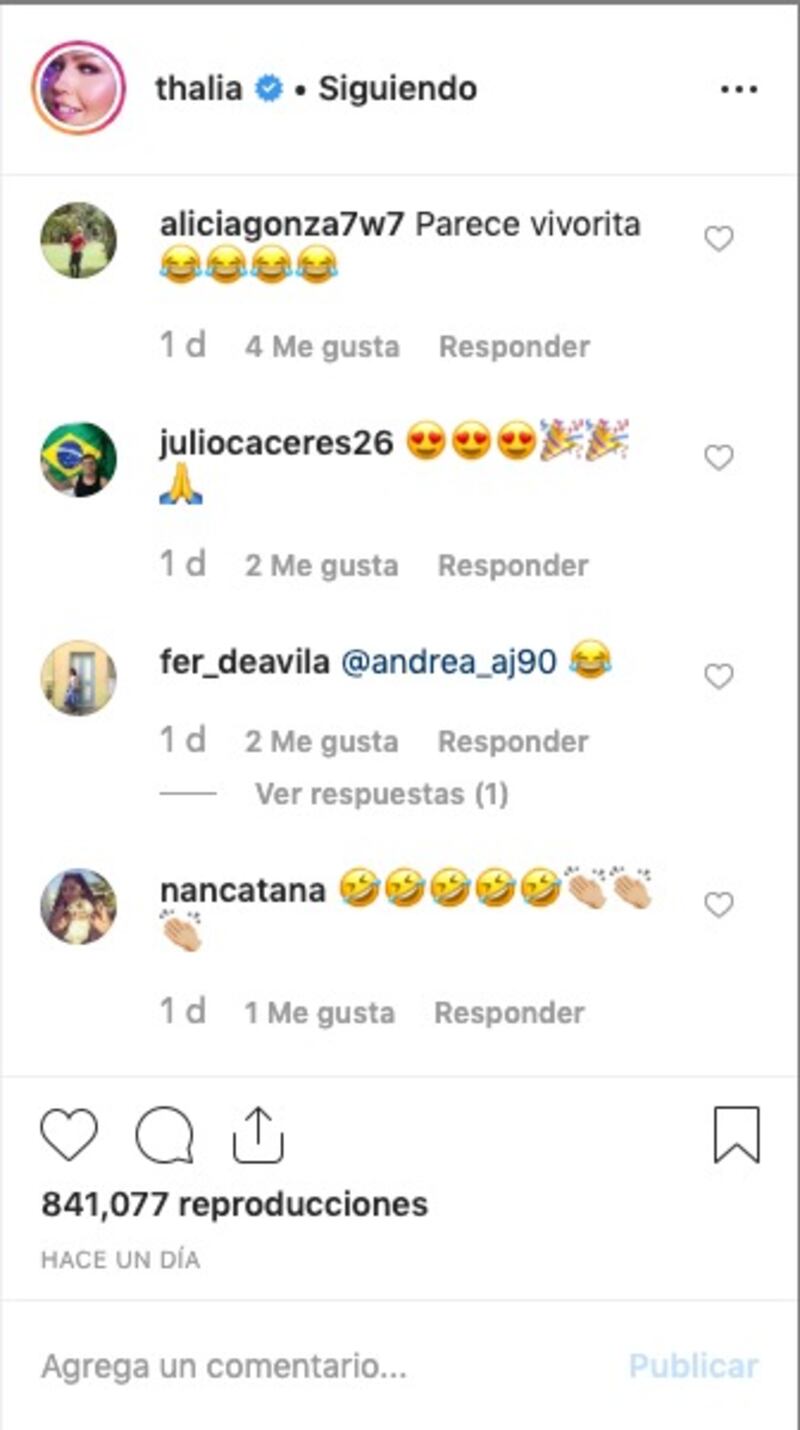This screenshot has height=1430, width=800.
Task: Reply to nancatana's comment
Action: [509, 1013]
